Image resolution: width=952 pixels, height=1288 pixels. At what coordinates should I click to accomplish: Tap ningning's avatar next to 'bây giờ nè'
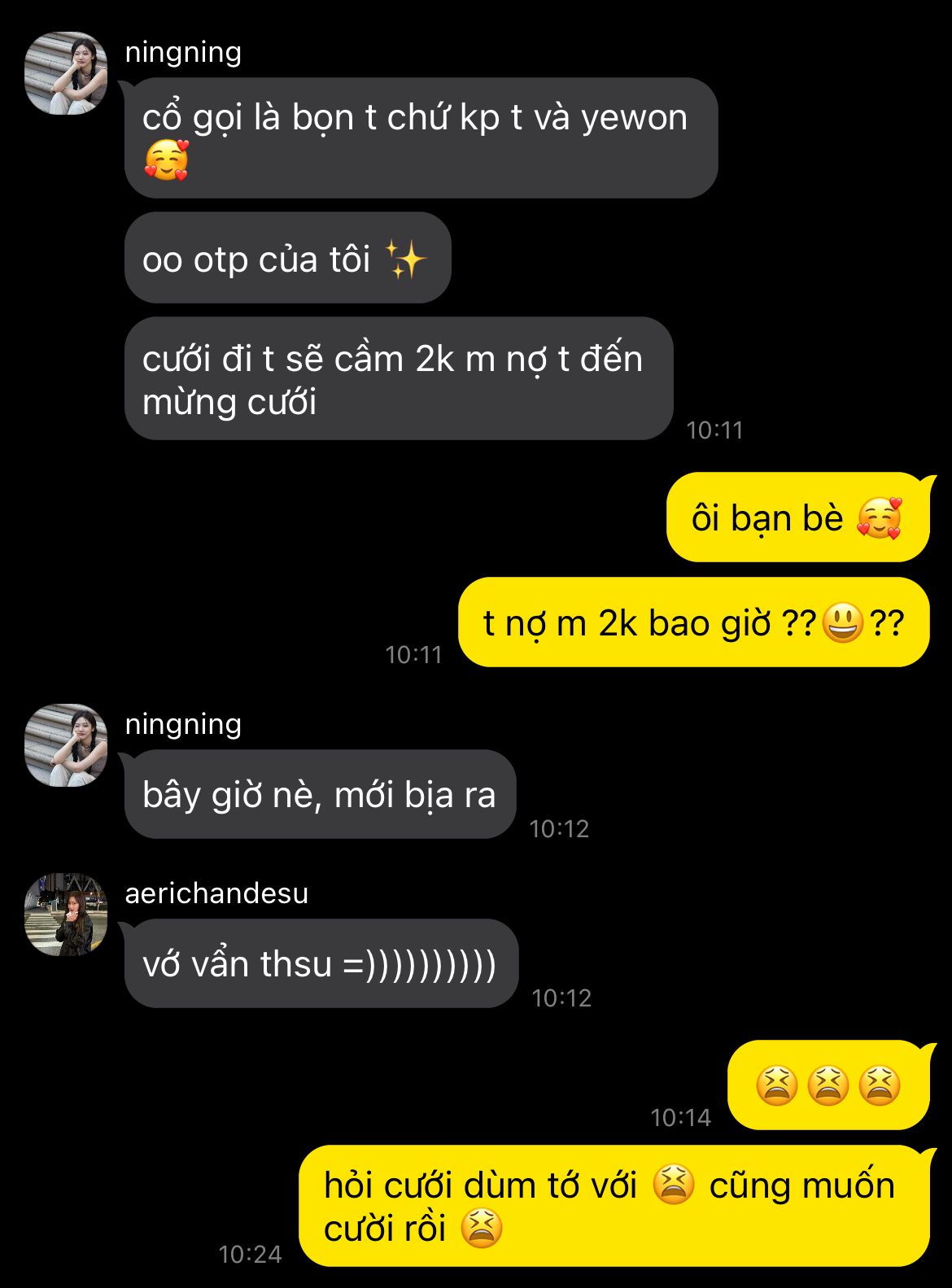coord(66,745)
